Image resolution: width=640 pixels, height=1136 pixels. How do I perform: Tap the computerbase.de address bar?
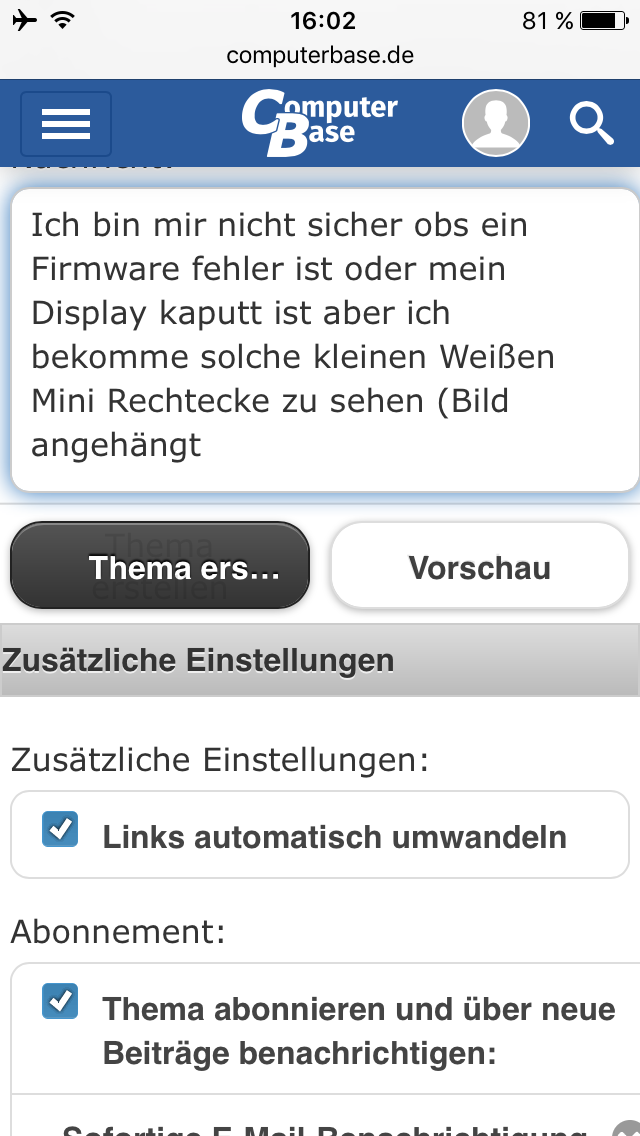pos(320,55)
